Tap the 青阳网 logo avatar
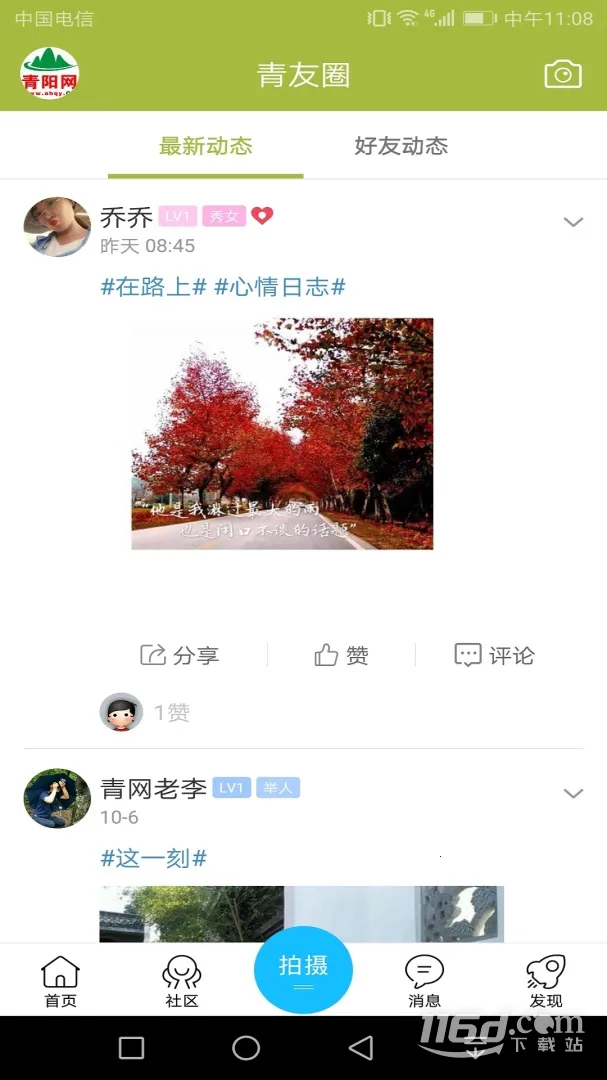607x1080 pixels. (50, 74)
